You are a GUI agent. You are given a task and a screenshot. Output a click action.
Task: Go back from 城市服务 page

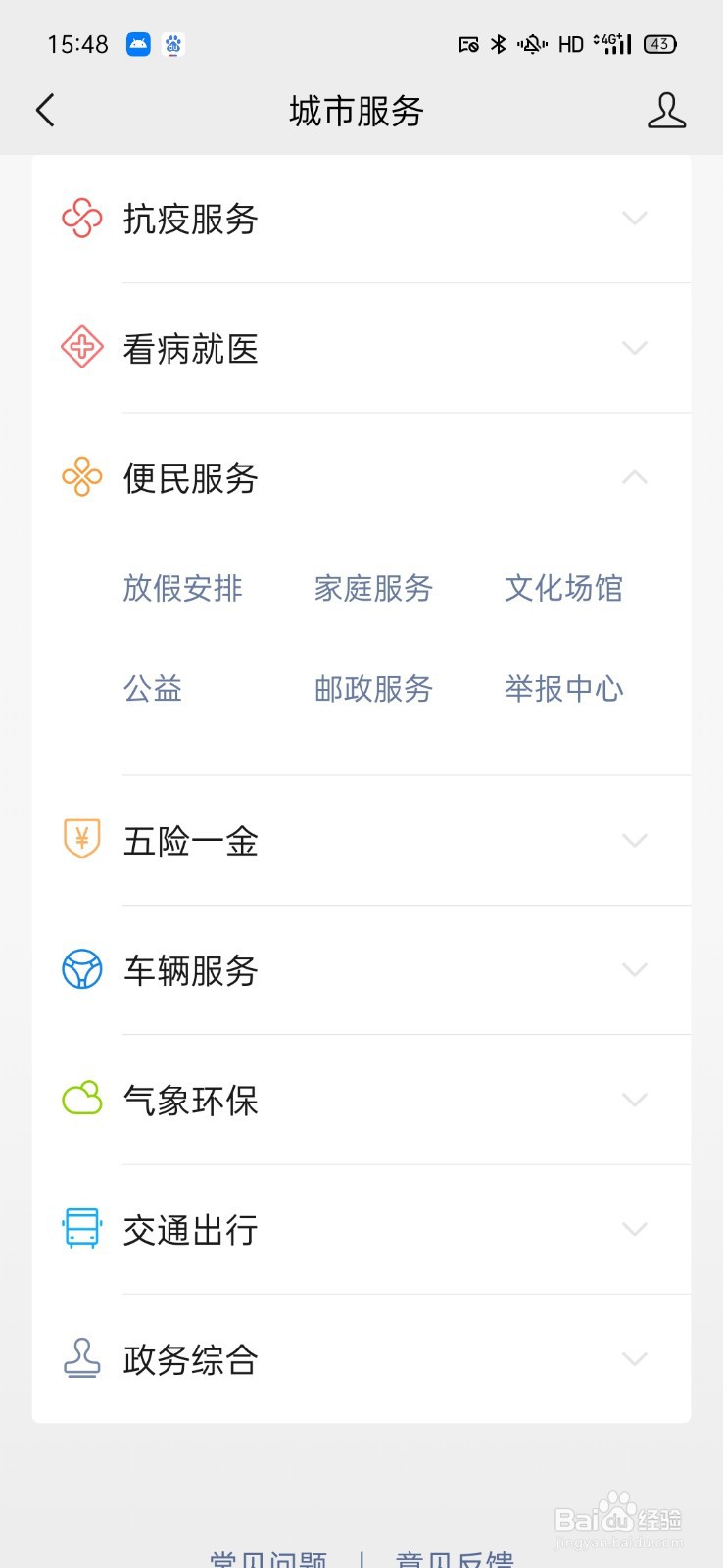click(x=45, y=111)
